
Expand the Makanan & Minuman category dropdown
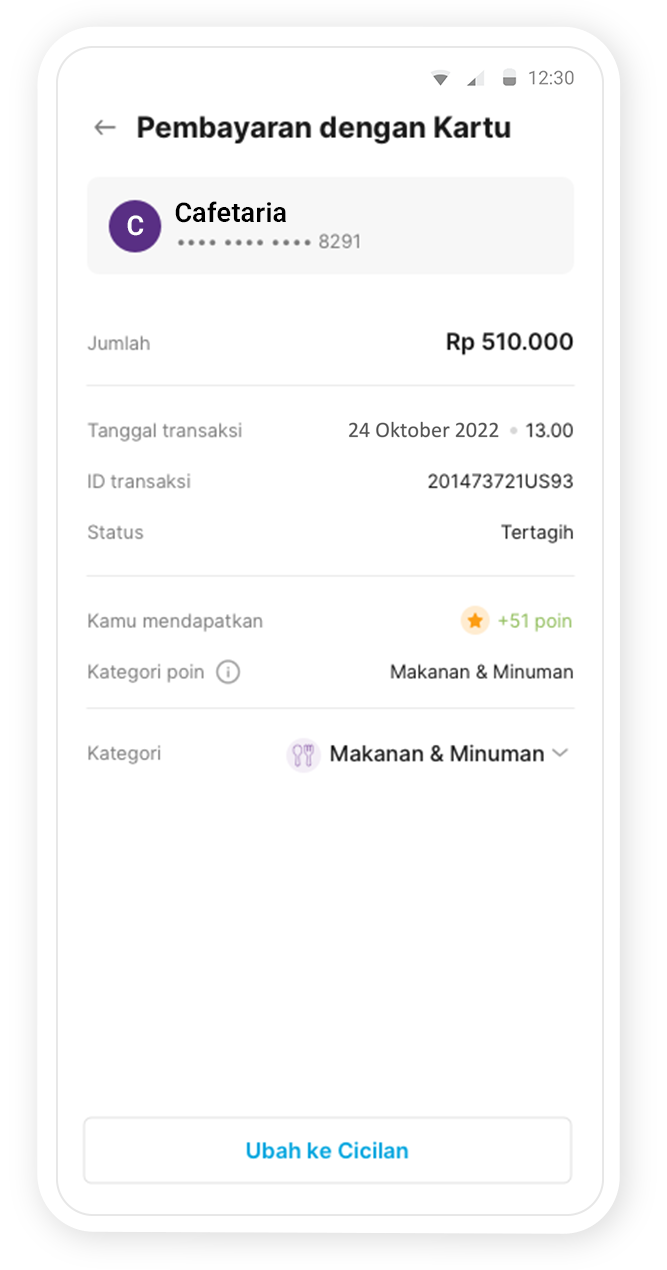559,753
